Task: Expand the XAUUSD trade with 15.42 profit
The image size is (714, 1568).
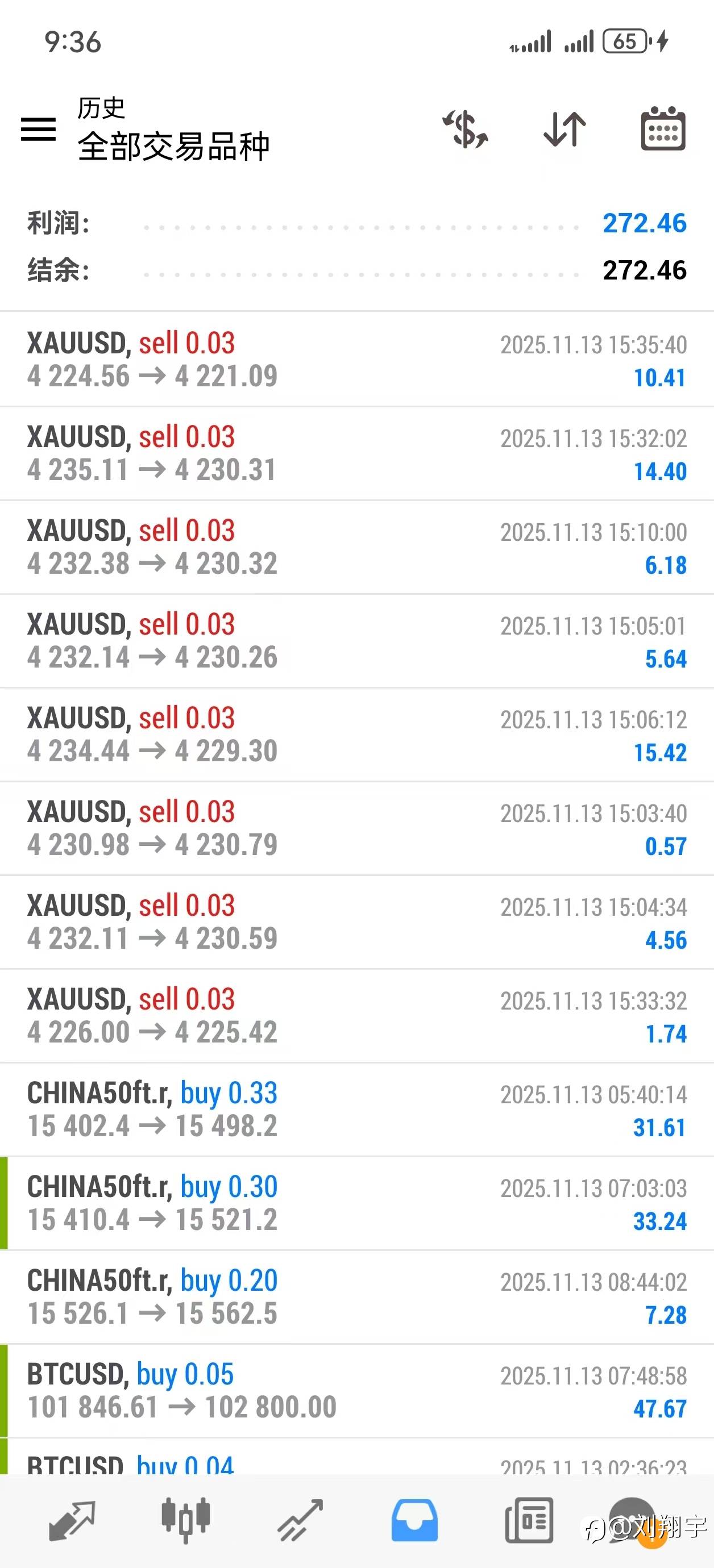Action: click(x=357, y=735)
